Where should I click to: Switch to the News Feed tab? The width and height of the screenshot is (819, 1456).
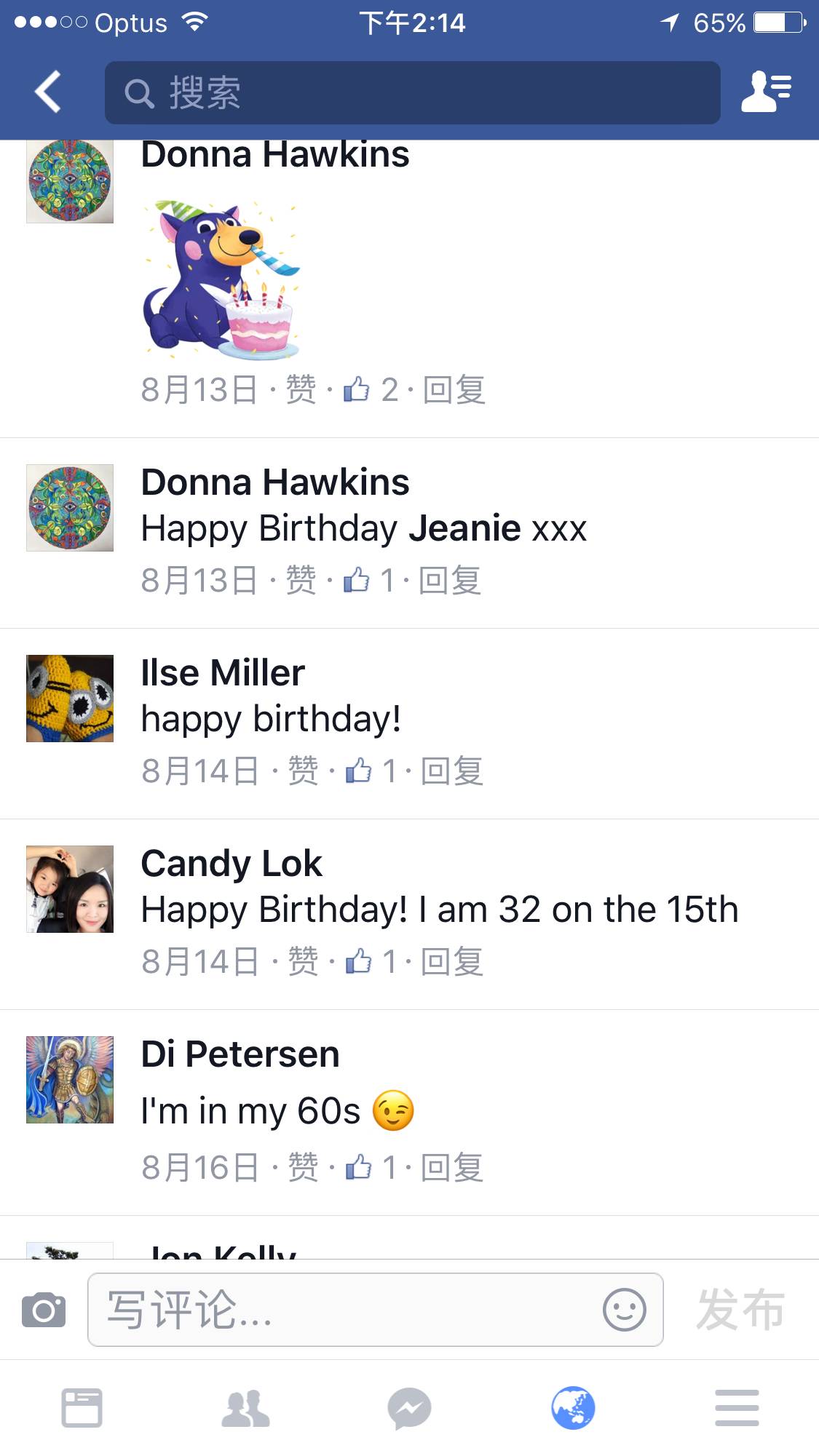tap(82, 1408)
